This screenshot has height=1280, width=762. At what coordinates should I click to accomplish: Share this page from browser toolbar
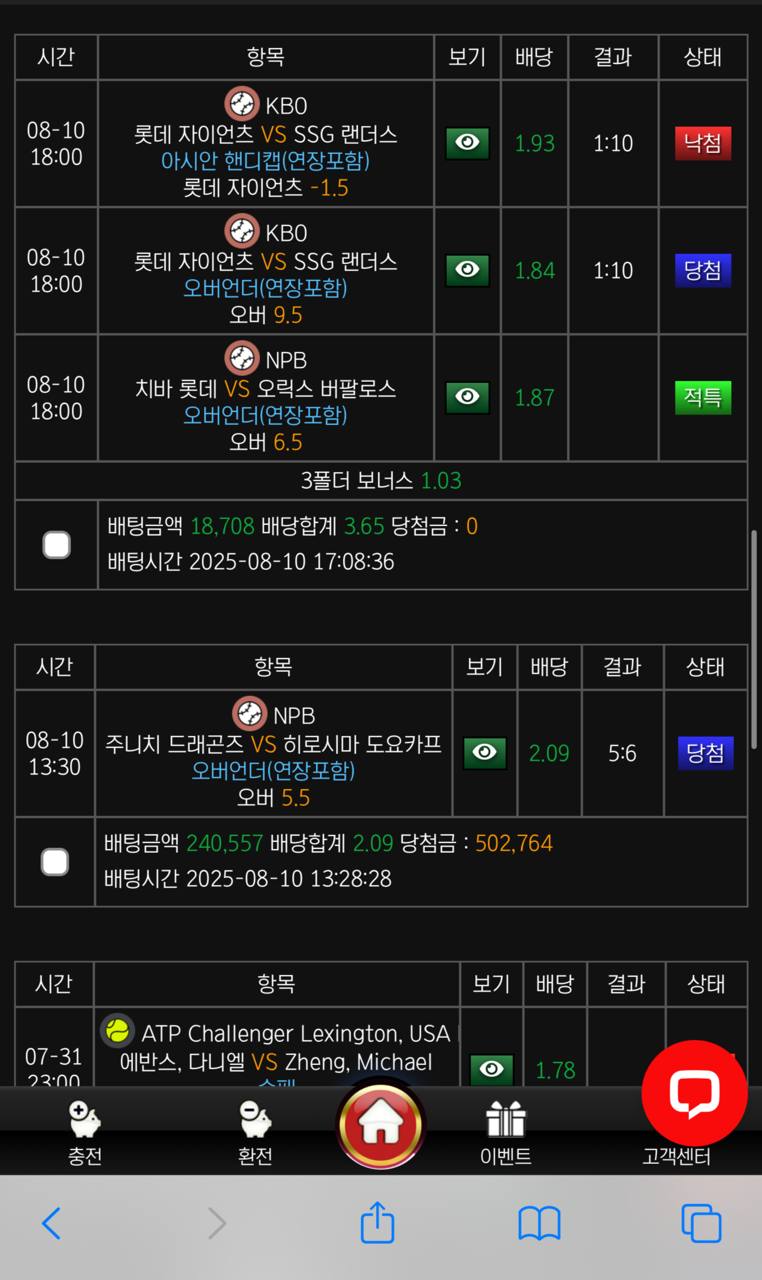click(377, 1222)
